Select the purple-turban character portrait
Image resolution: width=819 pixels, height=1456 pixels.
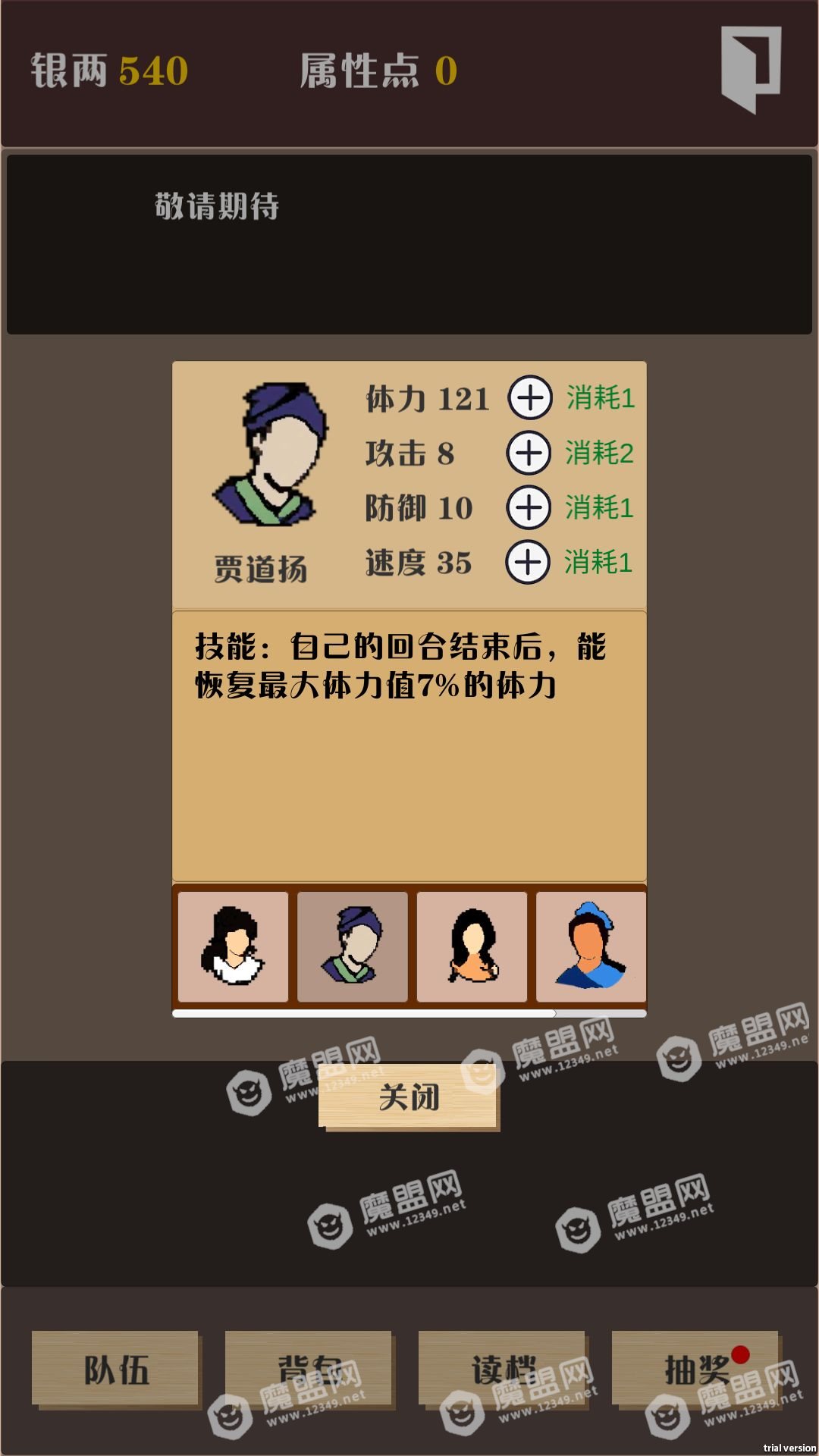(x=352, y=946)
